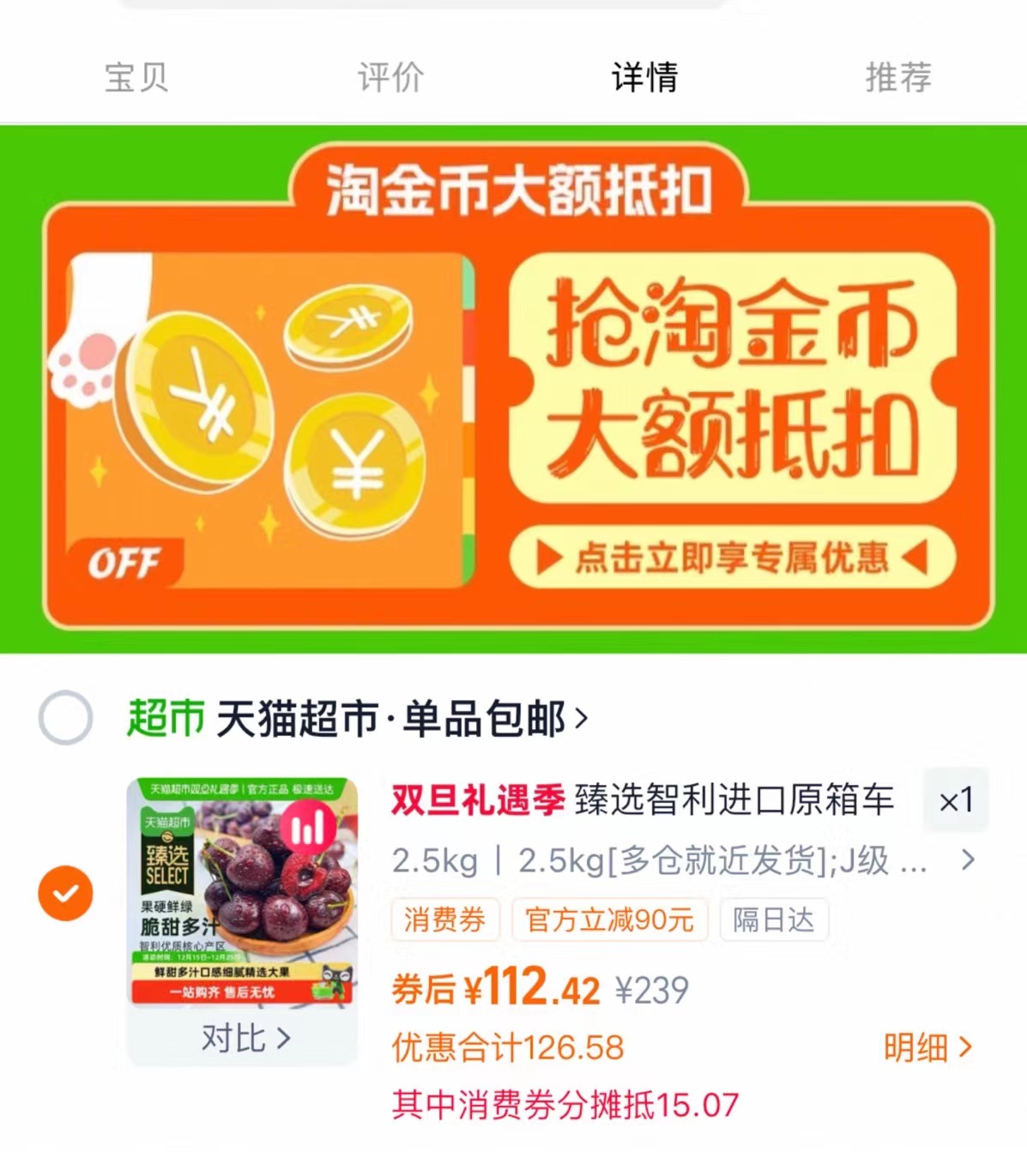
Task: Click the 消费券 voucher tag
Action: point(444,920)
